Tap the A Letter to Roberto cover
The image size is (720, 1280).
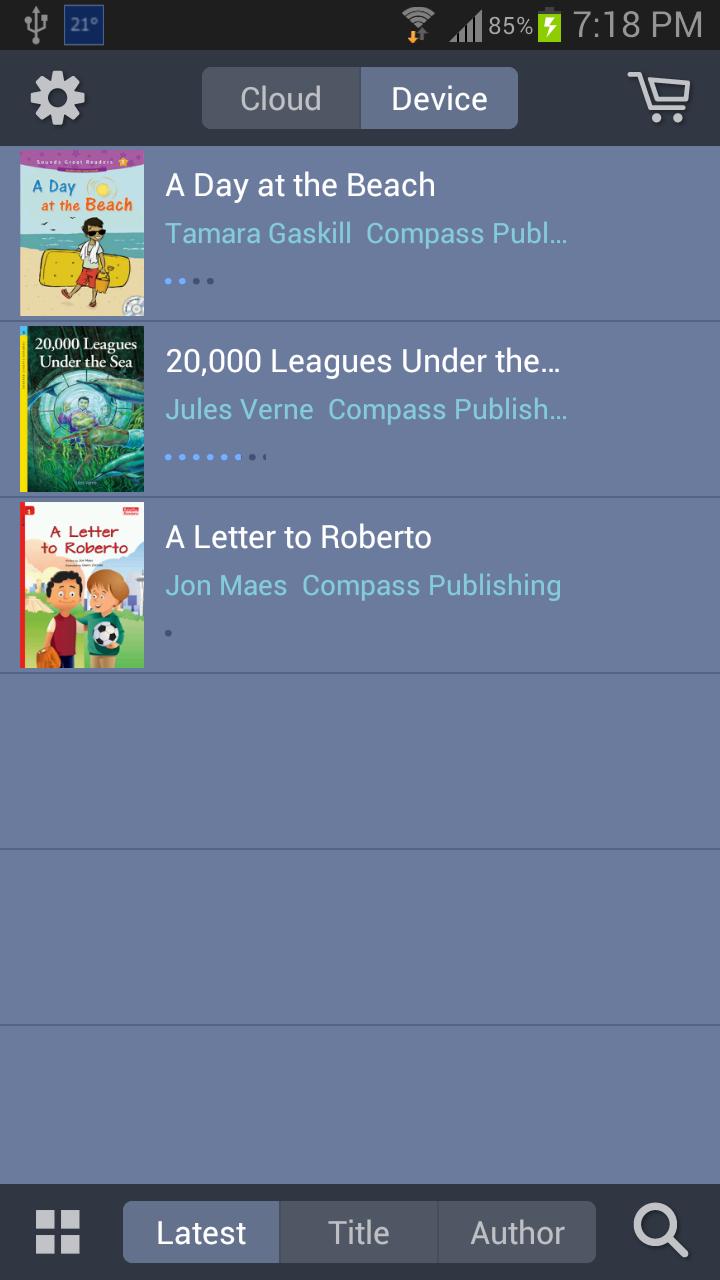click(x=81, y=584)
